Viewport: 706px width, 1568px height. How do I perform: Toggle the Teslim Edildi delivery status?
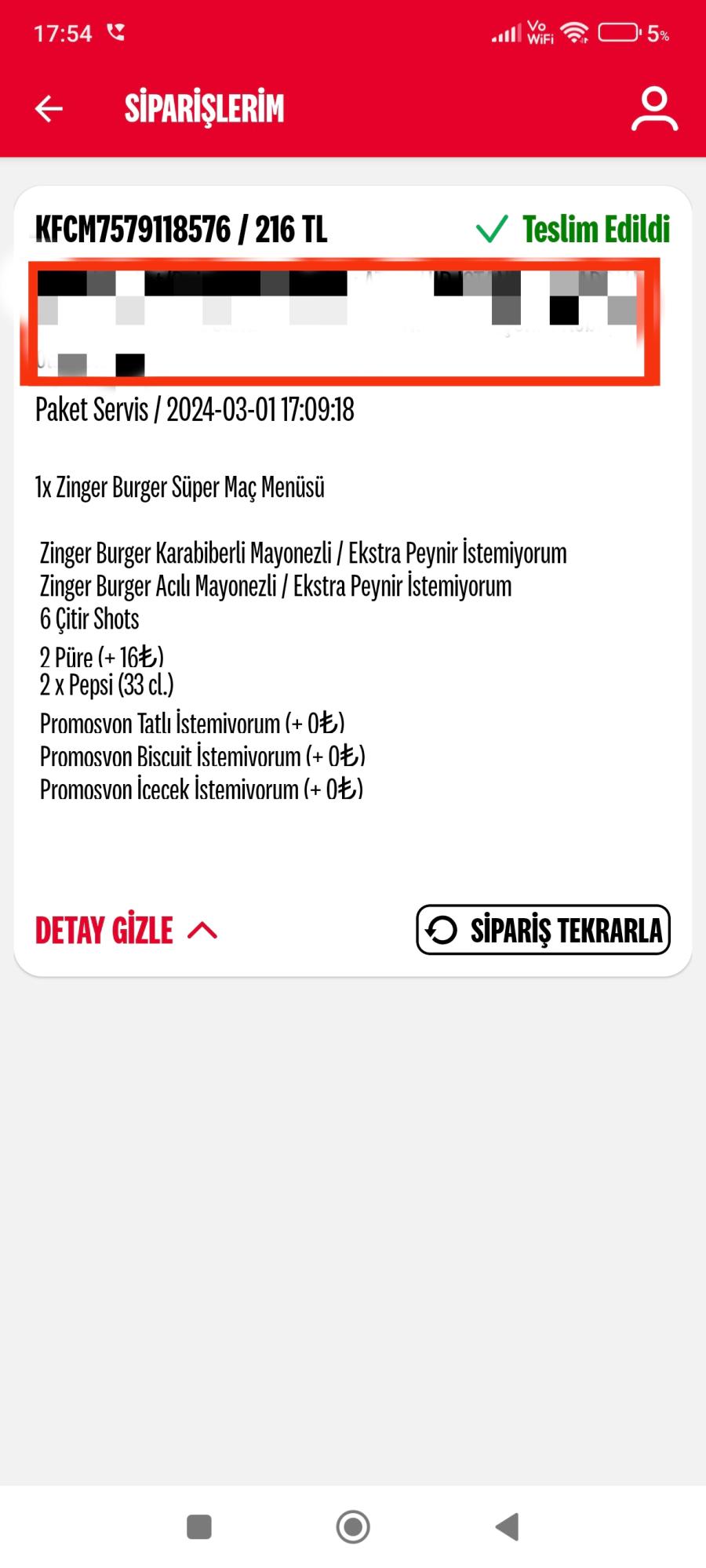(595, 230)
